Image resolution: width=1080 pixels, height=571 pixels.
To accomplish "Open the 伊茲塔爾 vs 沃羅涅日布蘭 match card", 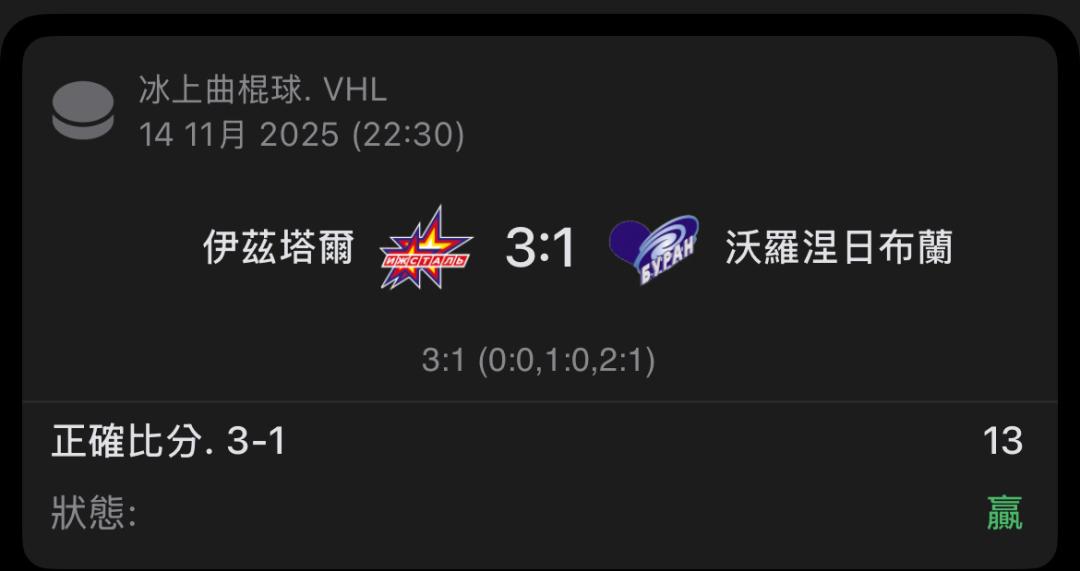I will 540,248.
